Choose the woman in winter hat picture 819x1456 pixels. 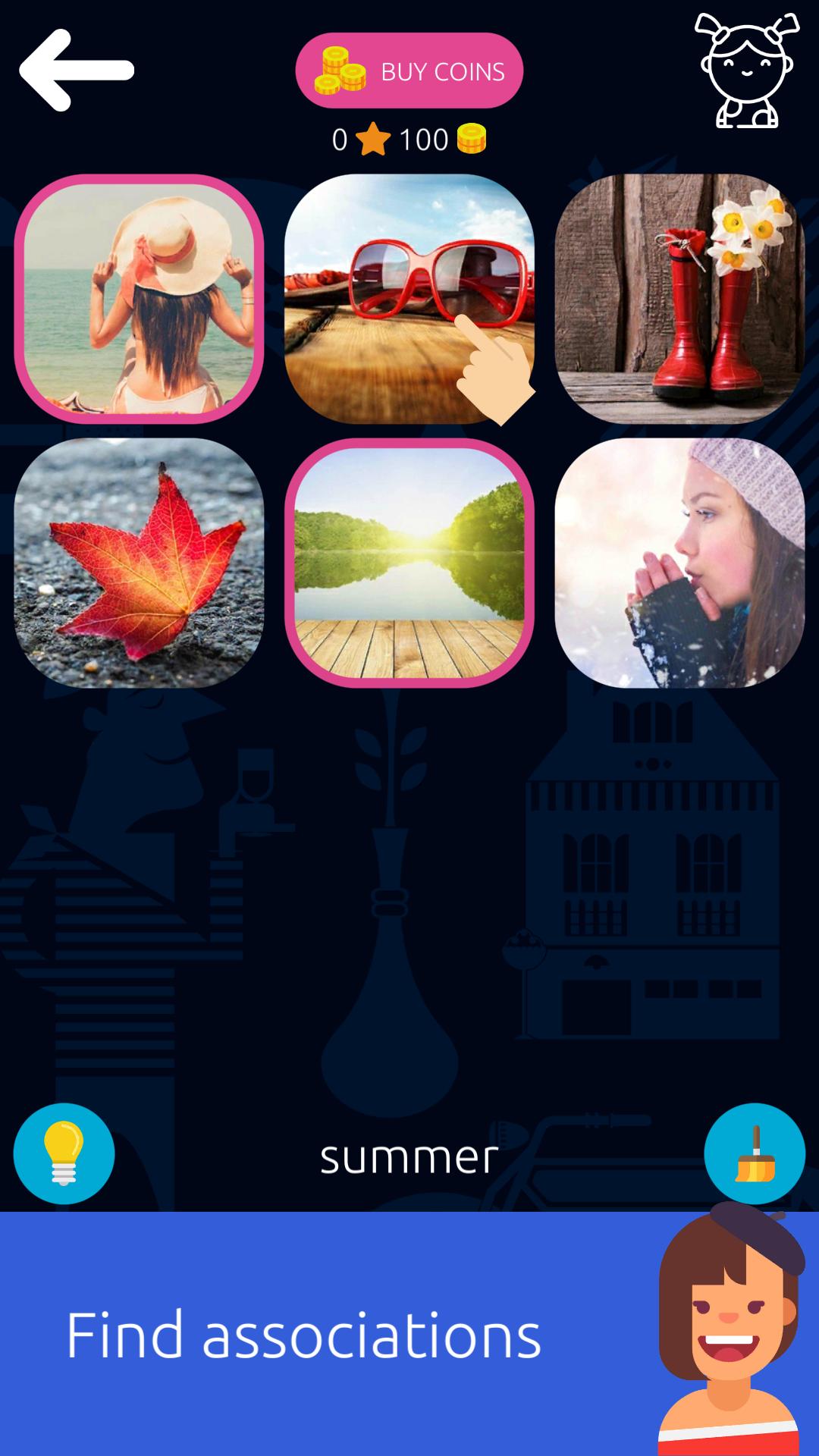pos(679,563)
